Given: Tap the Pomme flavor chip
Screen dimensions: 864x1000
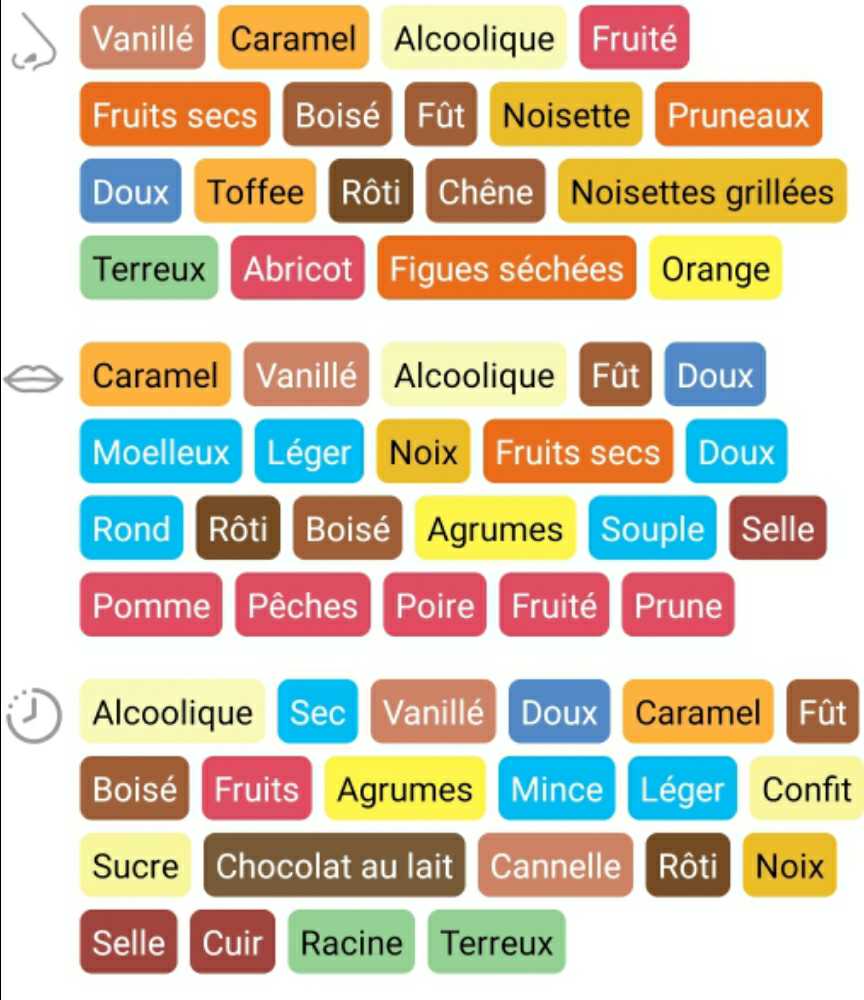Looking at the screenshot, I should pos(151,606).
